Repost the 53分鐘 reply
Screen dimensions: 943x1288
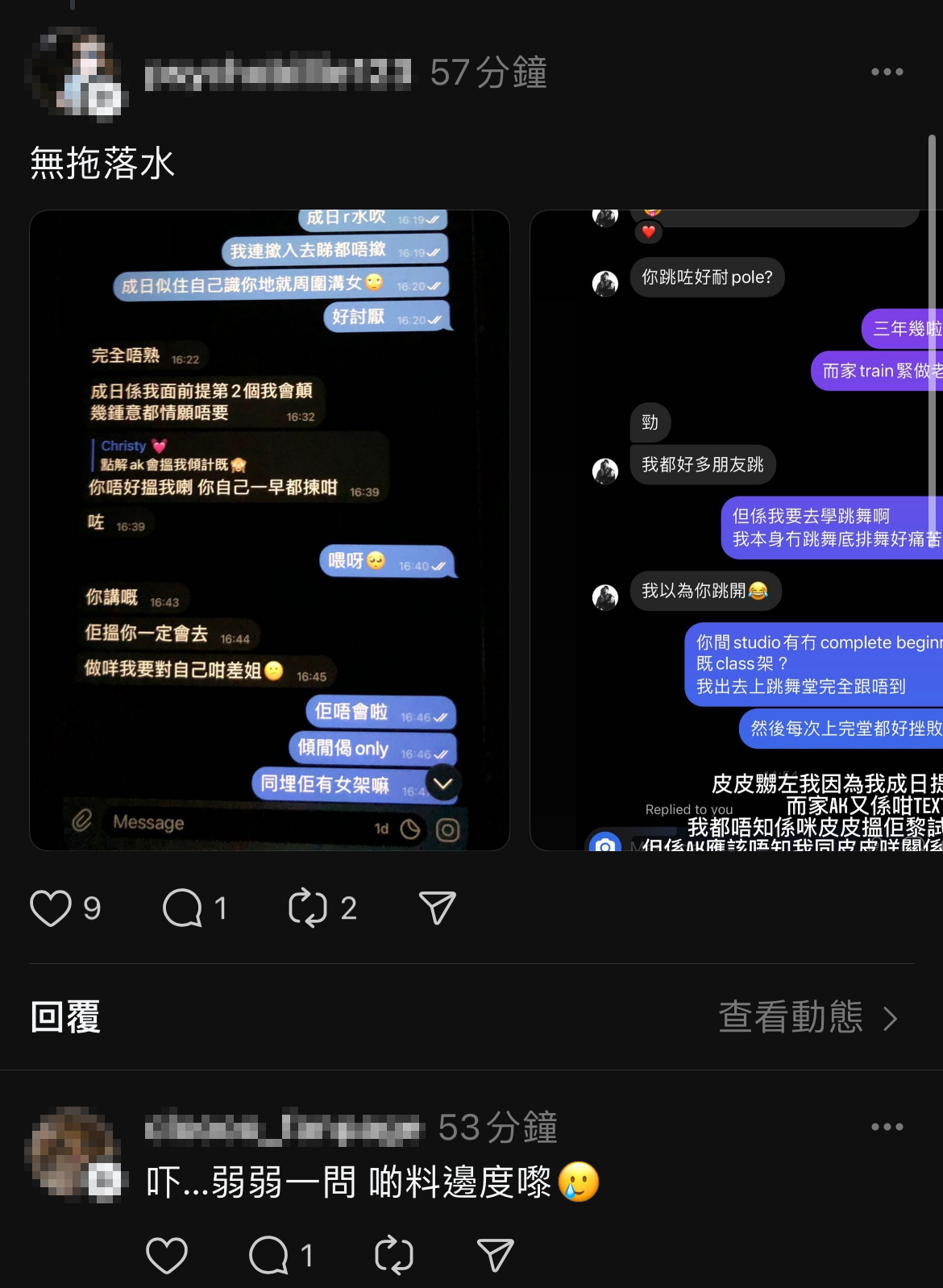click(394, 1255)
